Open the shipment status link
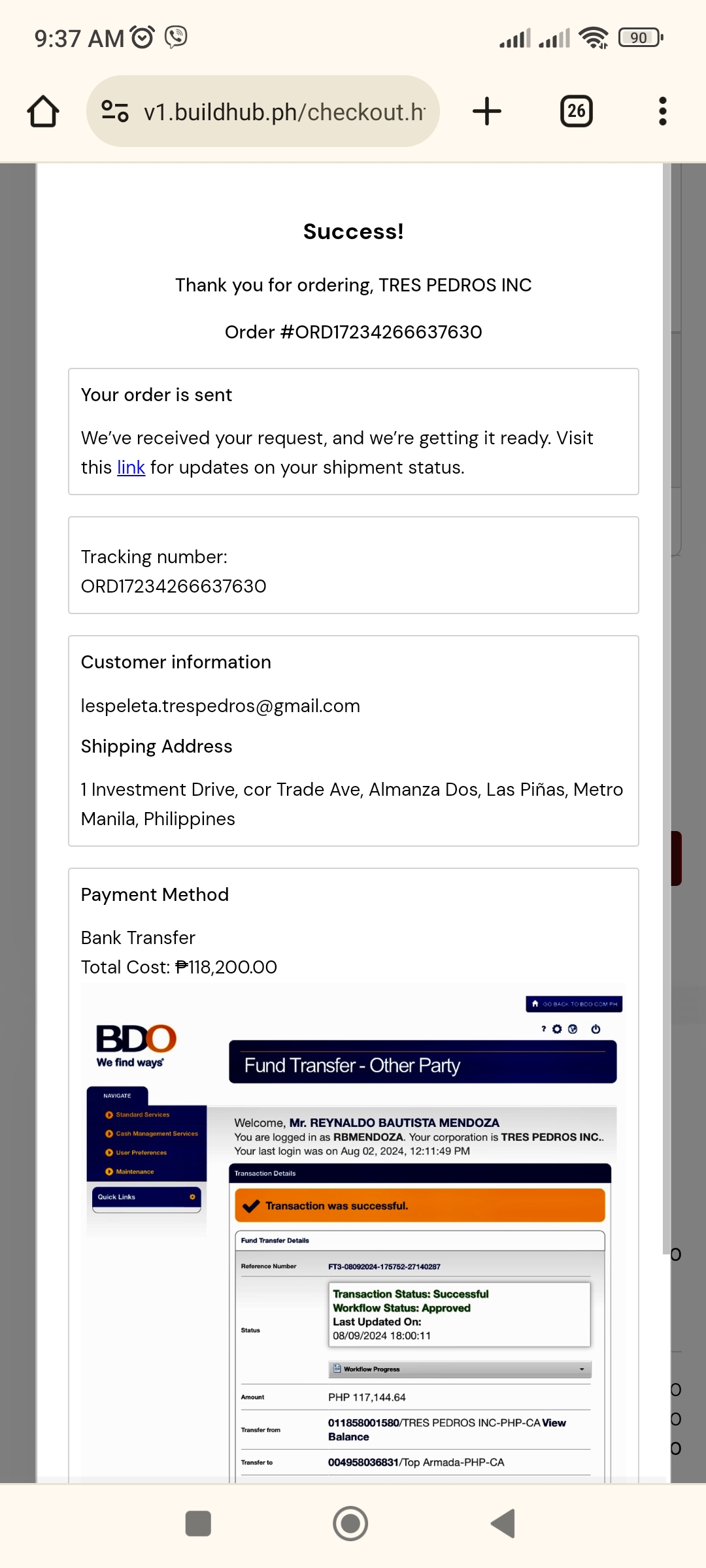The height and width of the screenshot is (1568, 706). pyautogui.click(x=131, y=468)
